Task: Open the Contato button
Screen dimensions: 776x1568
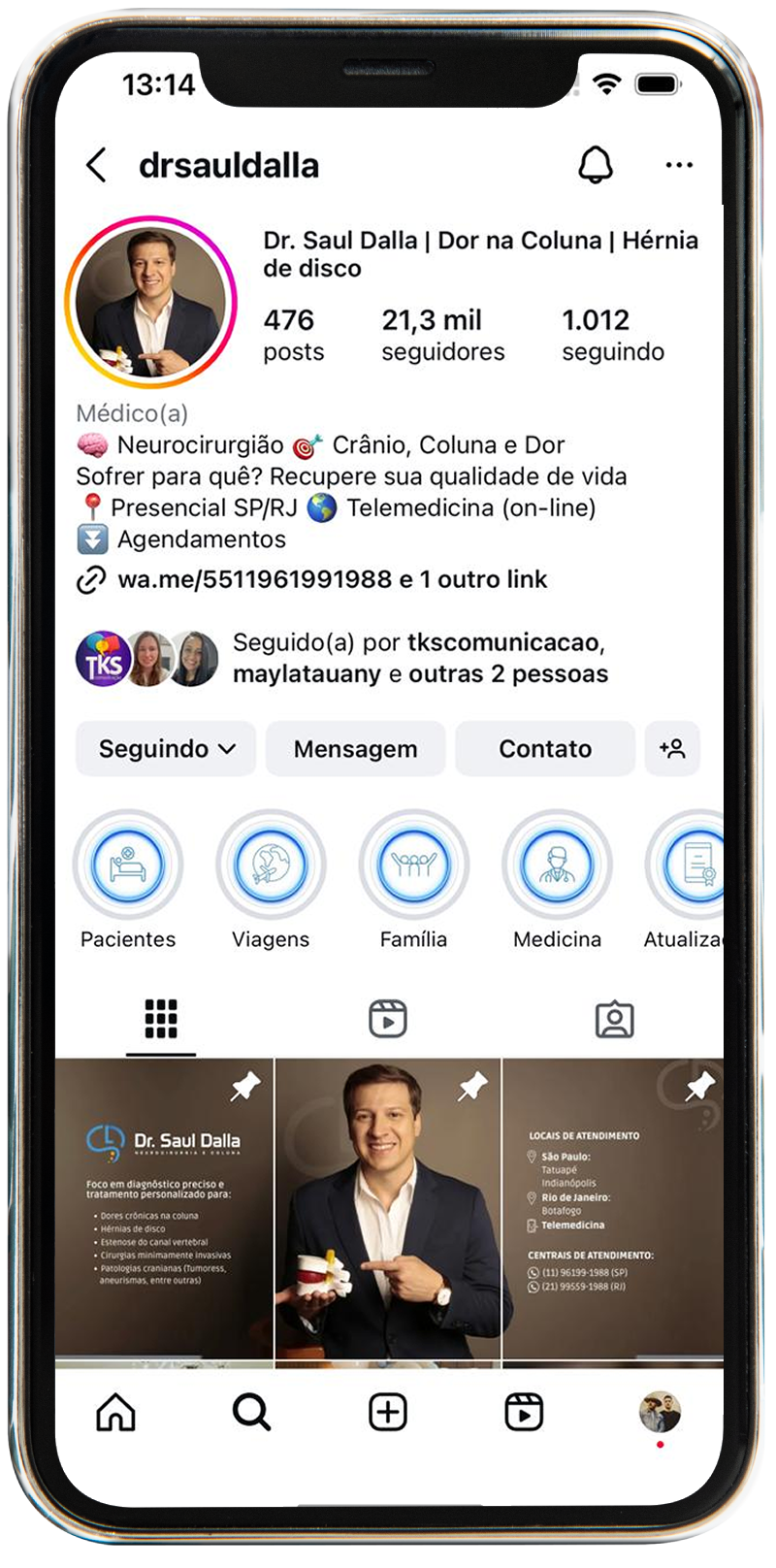Action: 544,749
